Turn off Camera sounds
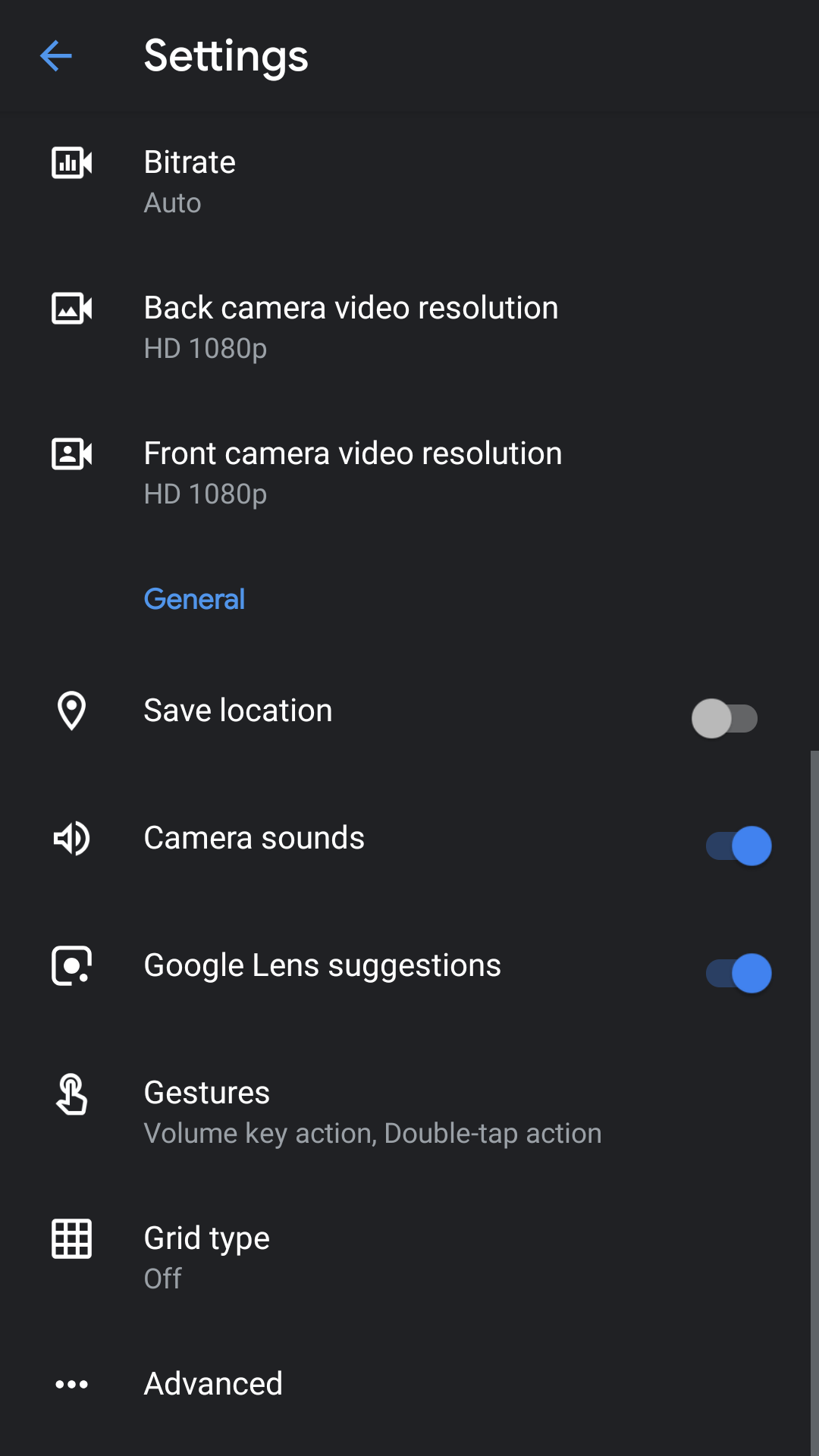Image resolution: width=819 pixels, height=1456 pixels. tap(739, 846)
